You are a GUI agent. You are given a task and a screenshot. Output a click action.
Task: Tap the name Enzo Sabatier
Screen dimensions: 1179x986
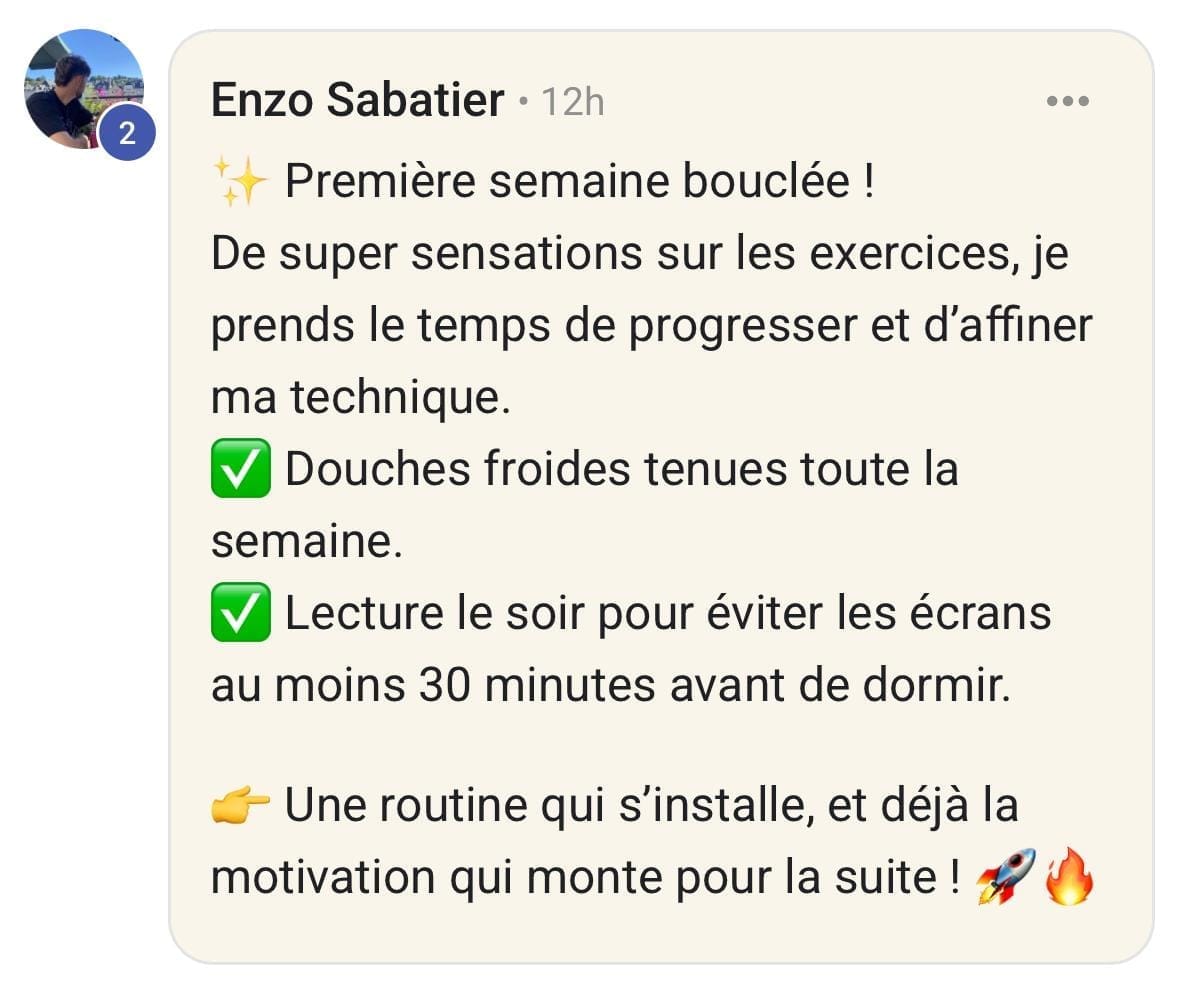(x=357, y=101)
